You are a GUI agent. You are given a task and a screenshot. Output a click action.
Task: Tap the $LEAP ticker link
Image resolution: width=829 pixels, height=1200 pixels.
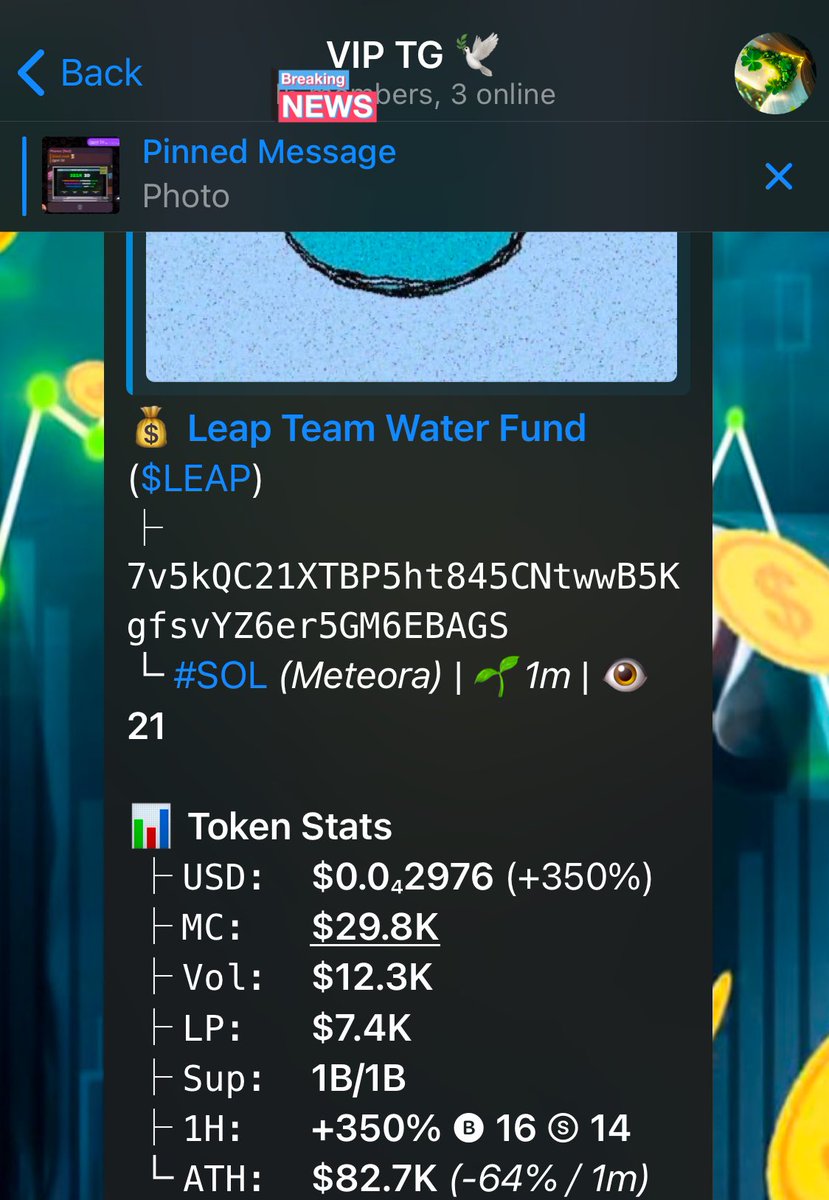tap(194, 479)
